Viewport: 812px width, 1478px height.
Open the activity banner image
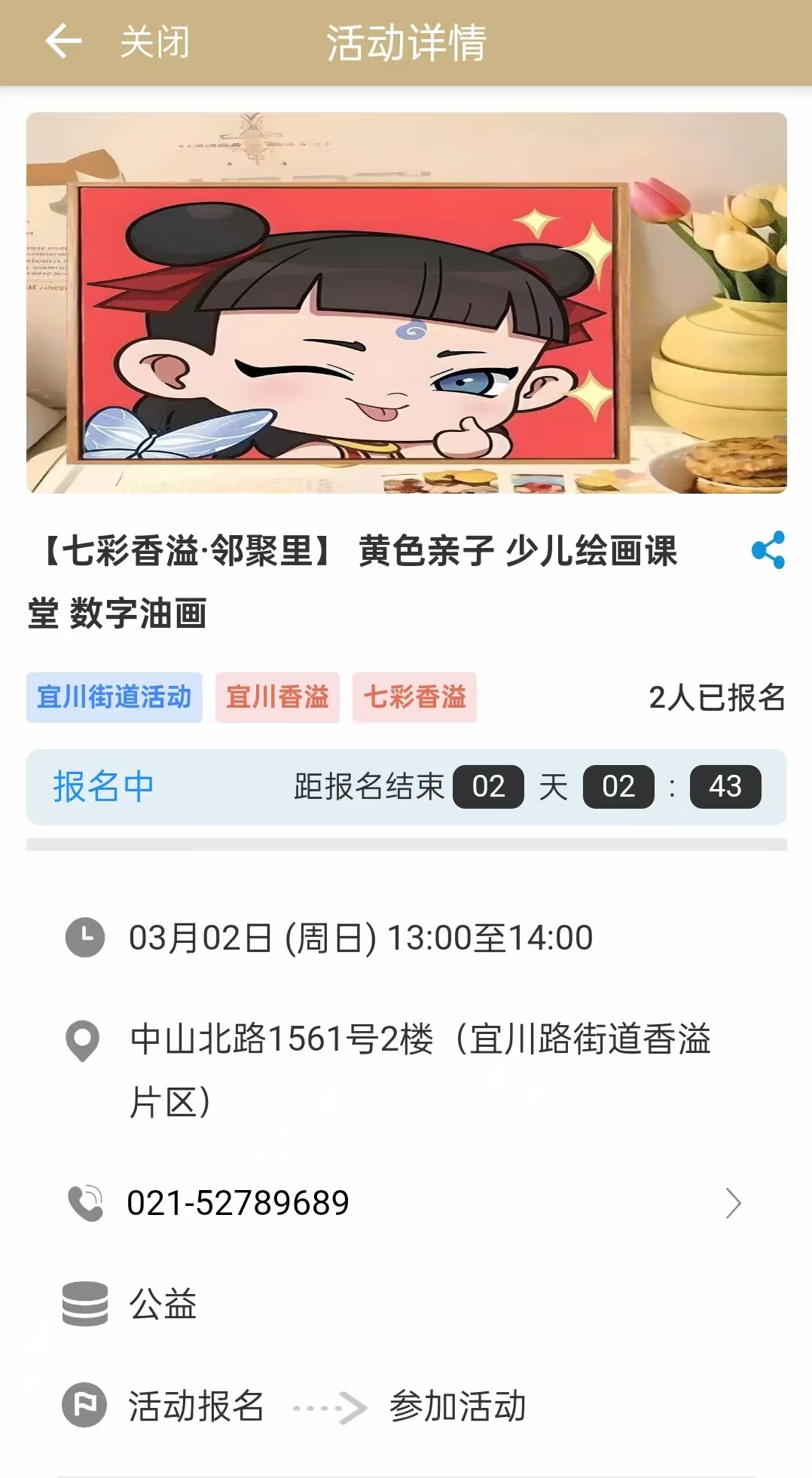[407, 303]
